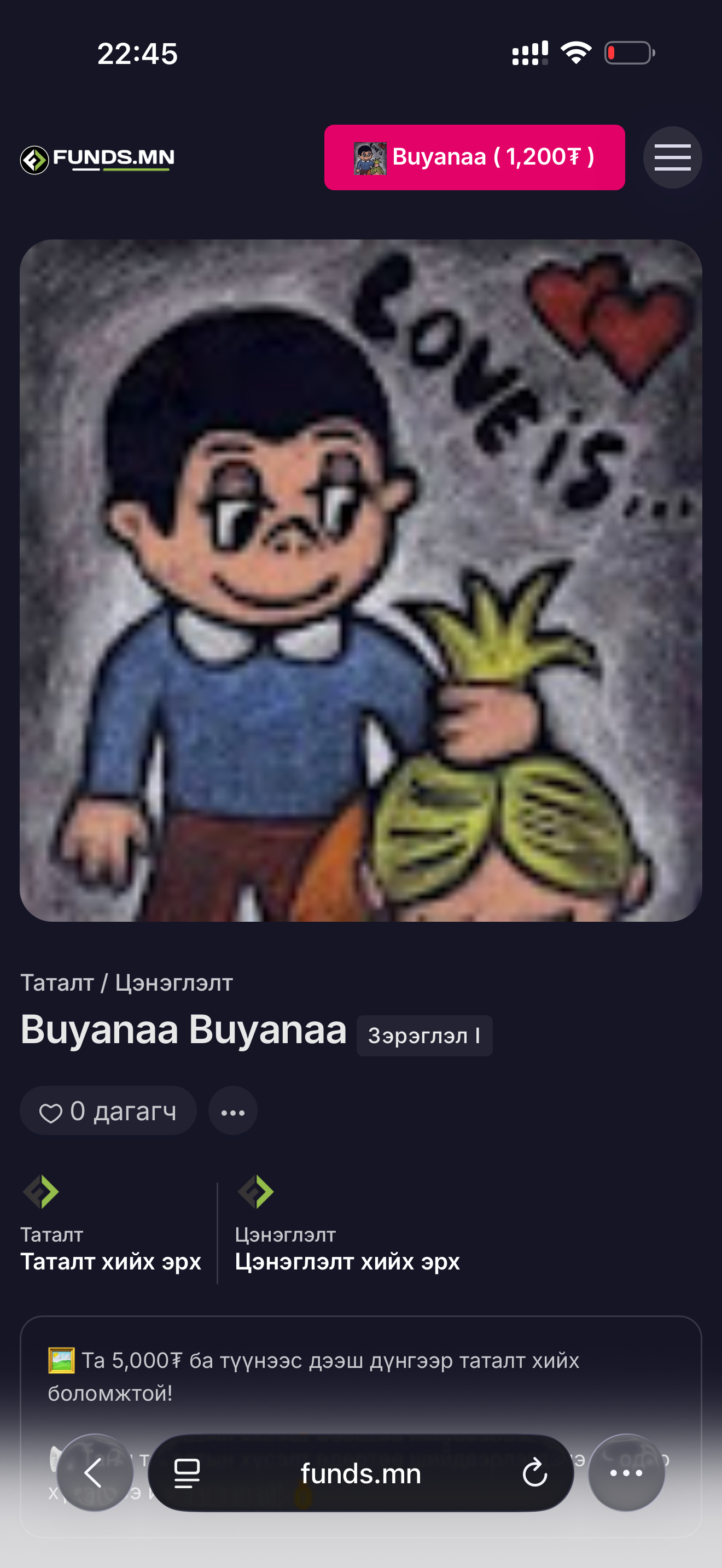
Task: Open more options next to follower count
Action: (232, 1111)
